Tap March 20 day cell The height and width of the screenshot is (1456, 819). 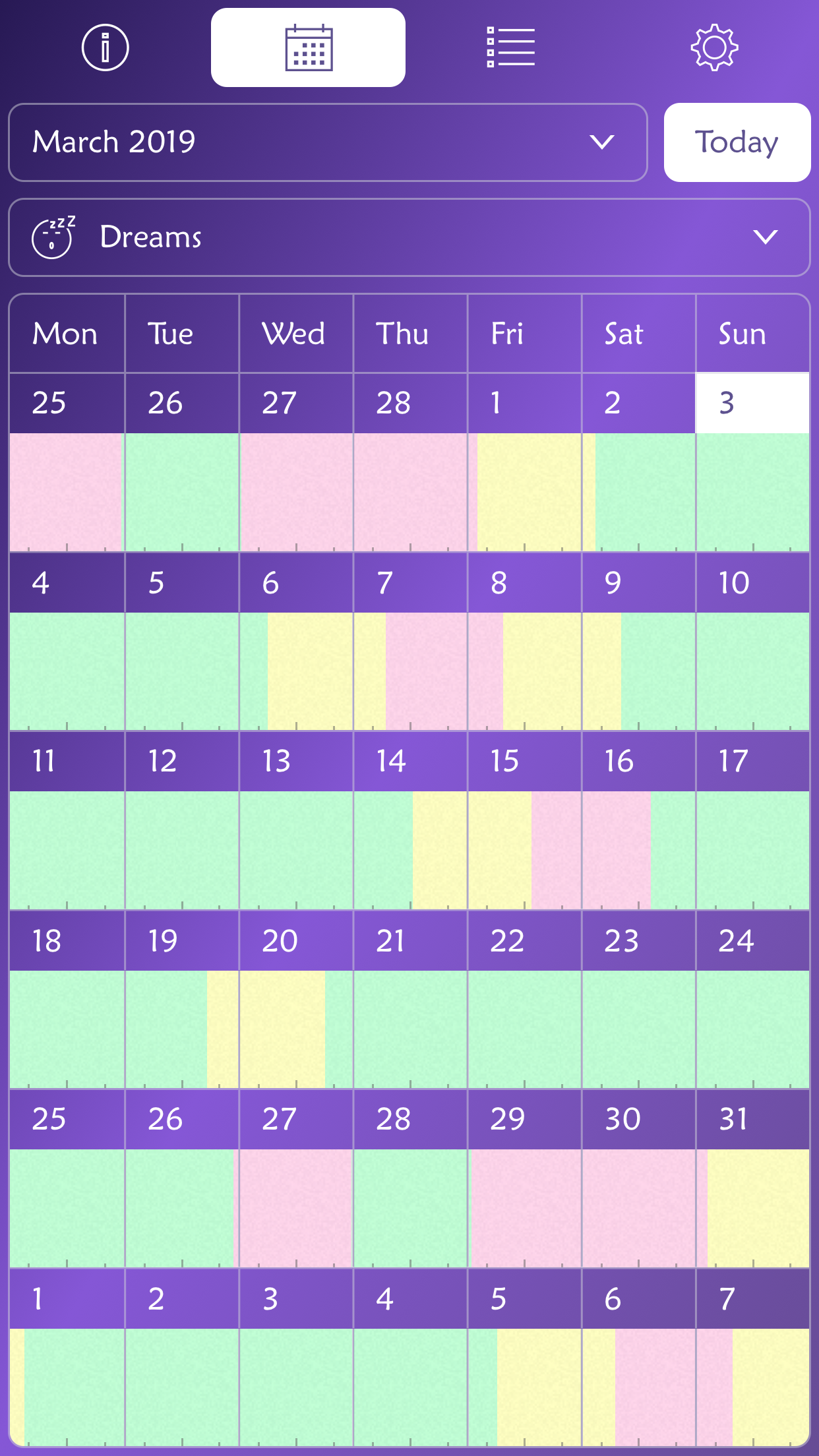tap(296, 1000)
